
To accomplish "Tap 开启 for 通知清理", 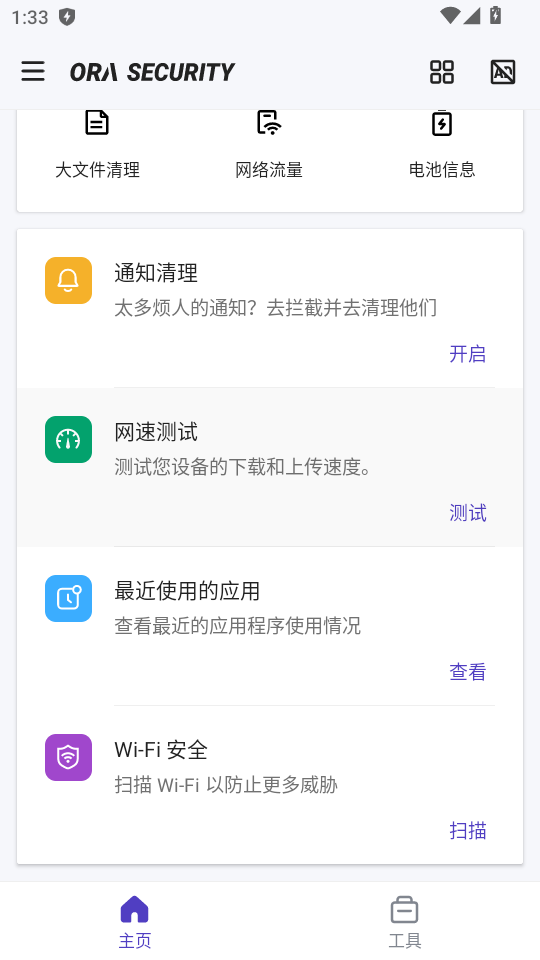I will [468, 354].
